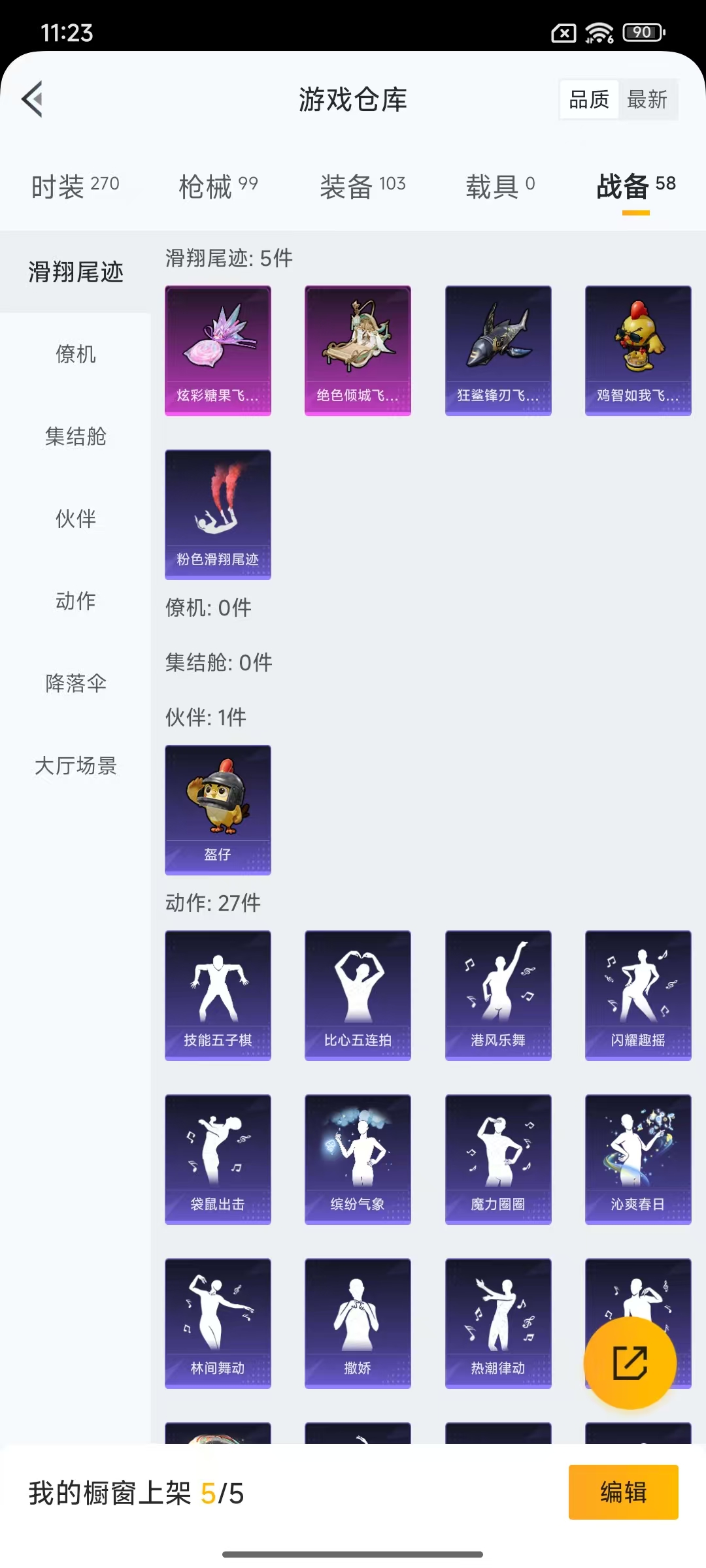Switch to the 时装 tab
This screenshot has width=706, height=1568.
(x=73, y=186)
